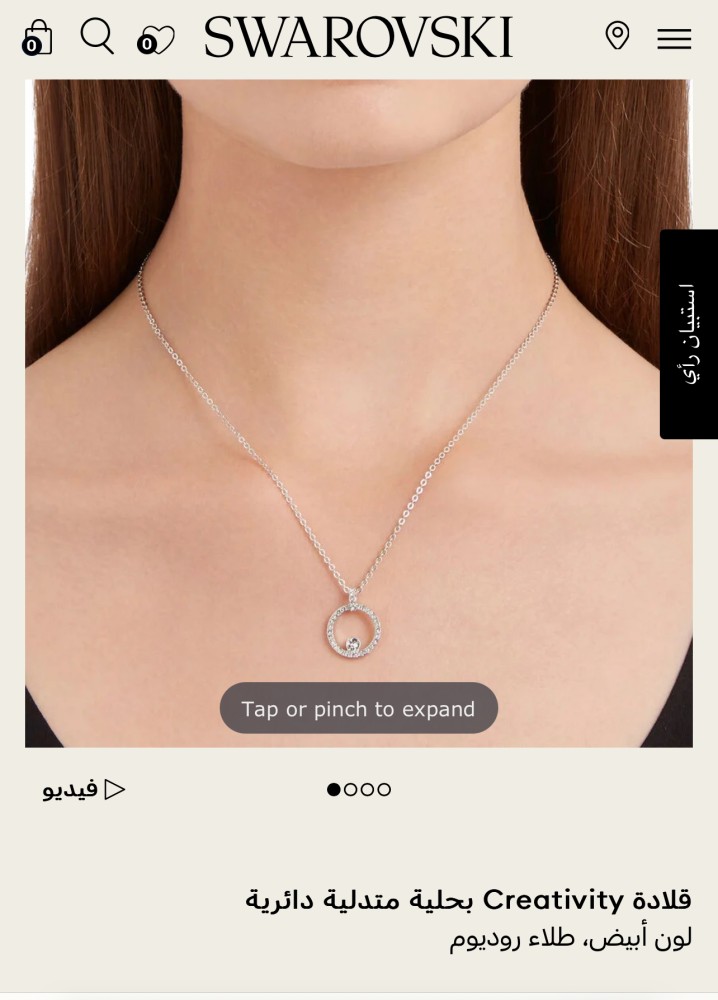Jump to the fourth image dot
The width and height of the screenshot is (718, 1000).
[x=384, y=789]
